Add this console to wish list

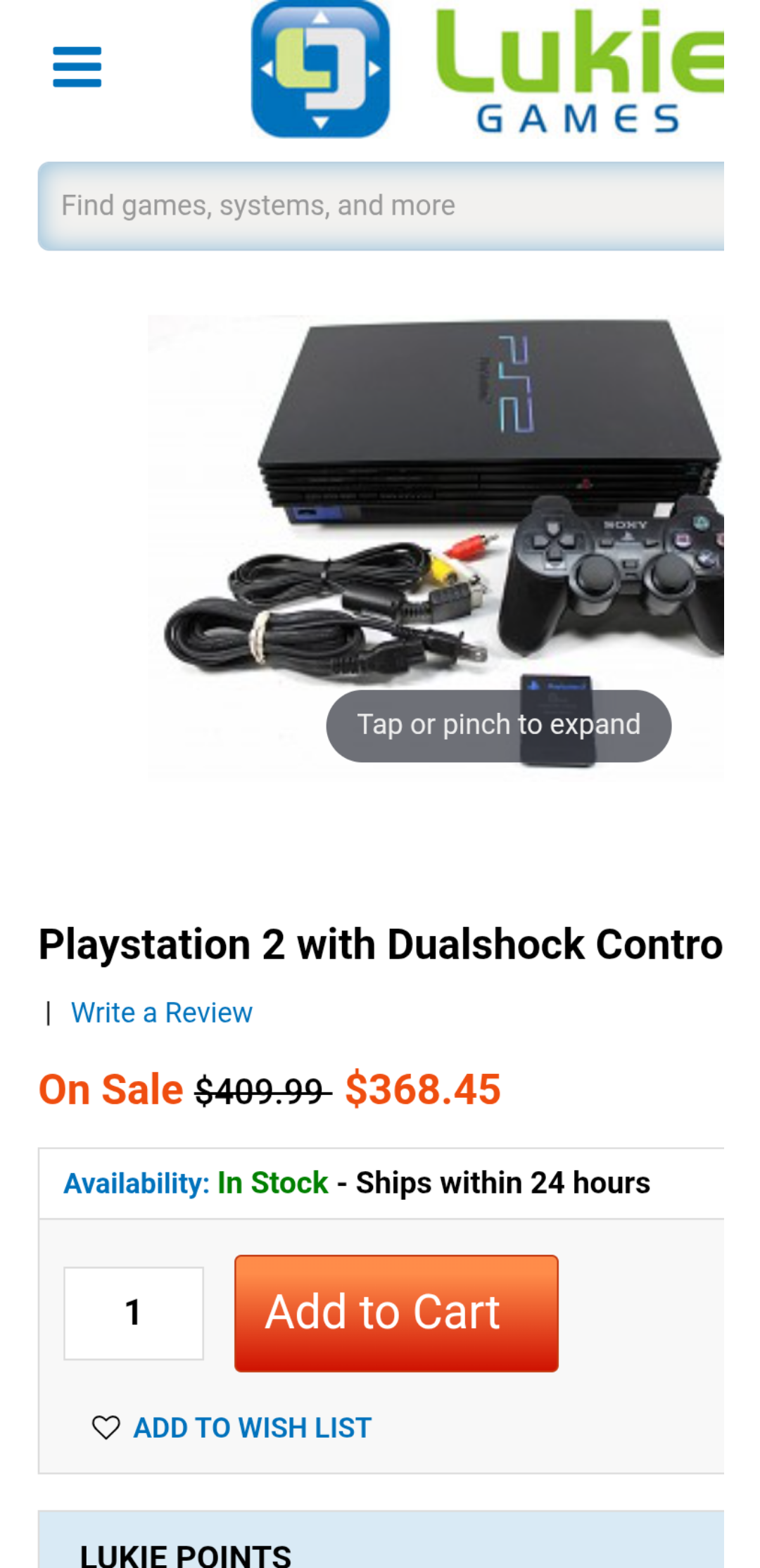point(232,1428)
